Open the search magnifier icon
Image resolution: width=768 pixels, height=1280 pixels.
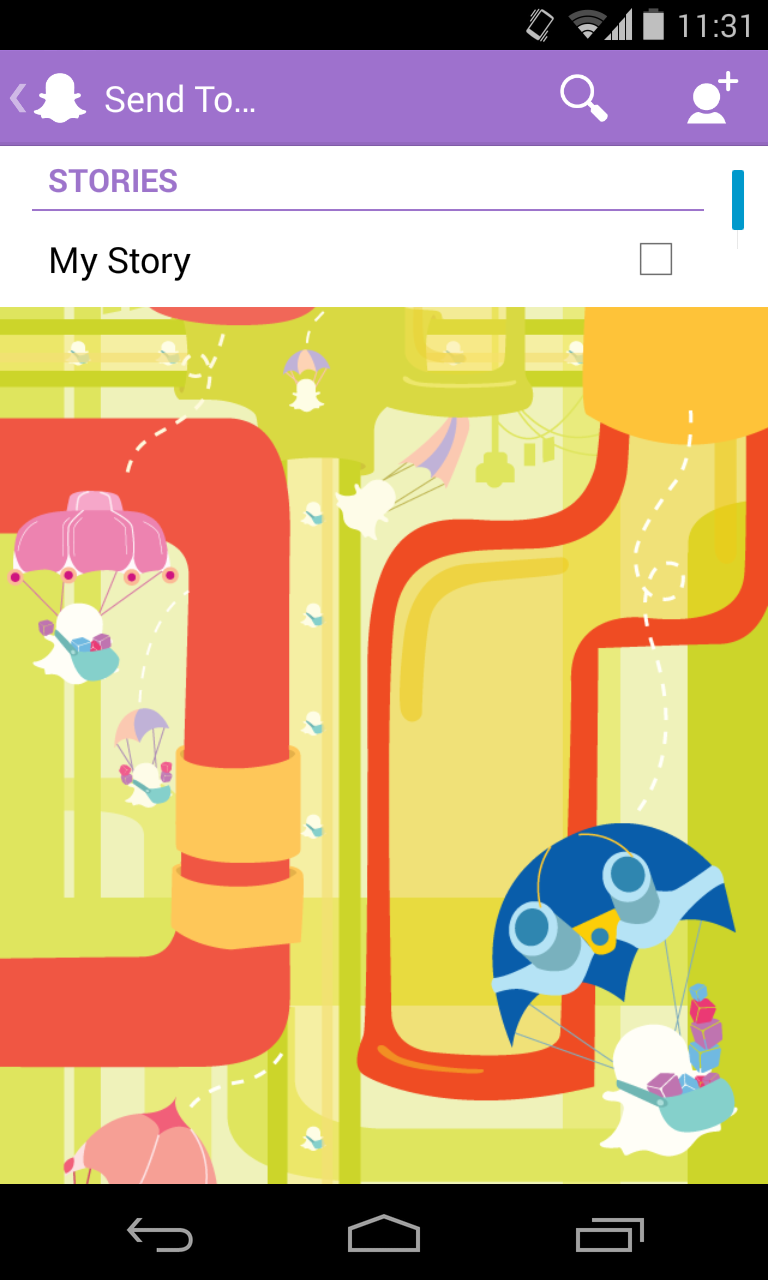click(584, 99)
